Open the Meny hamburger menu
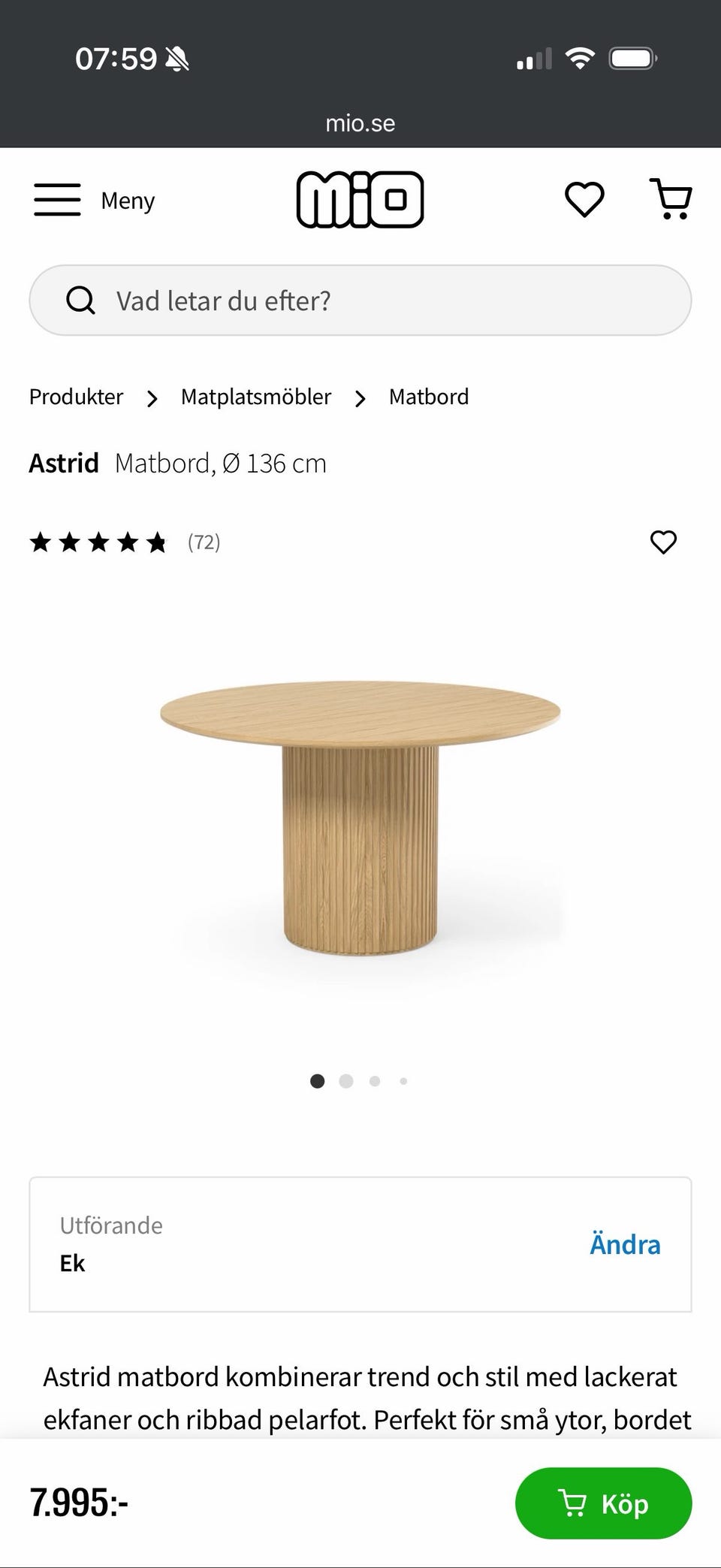Screen dimensions: 721x1568 click(94, 201)
